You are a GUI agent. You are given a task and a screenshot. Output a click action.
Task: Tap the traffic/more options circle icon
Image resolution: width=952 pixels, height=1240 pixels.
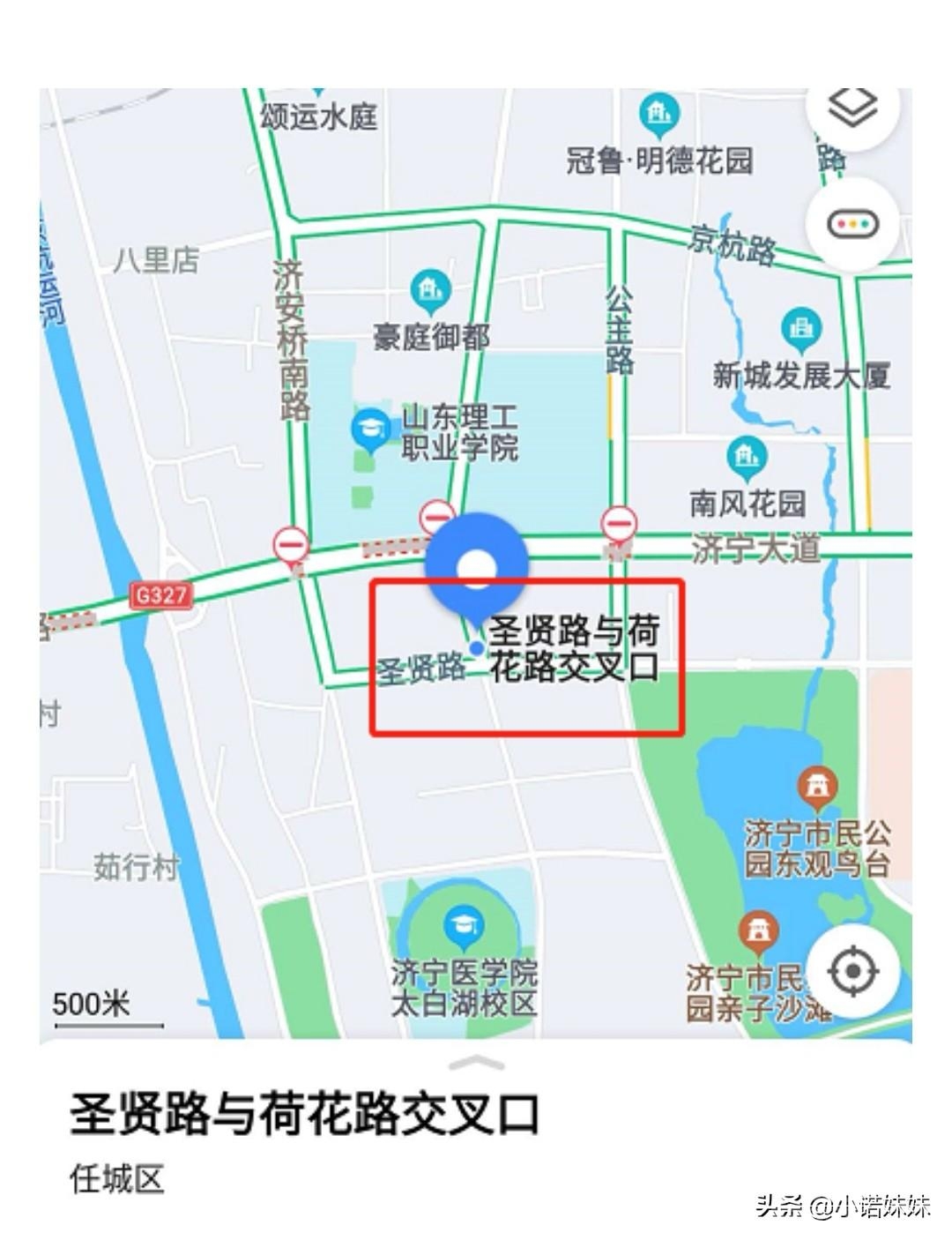[852, 225]
